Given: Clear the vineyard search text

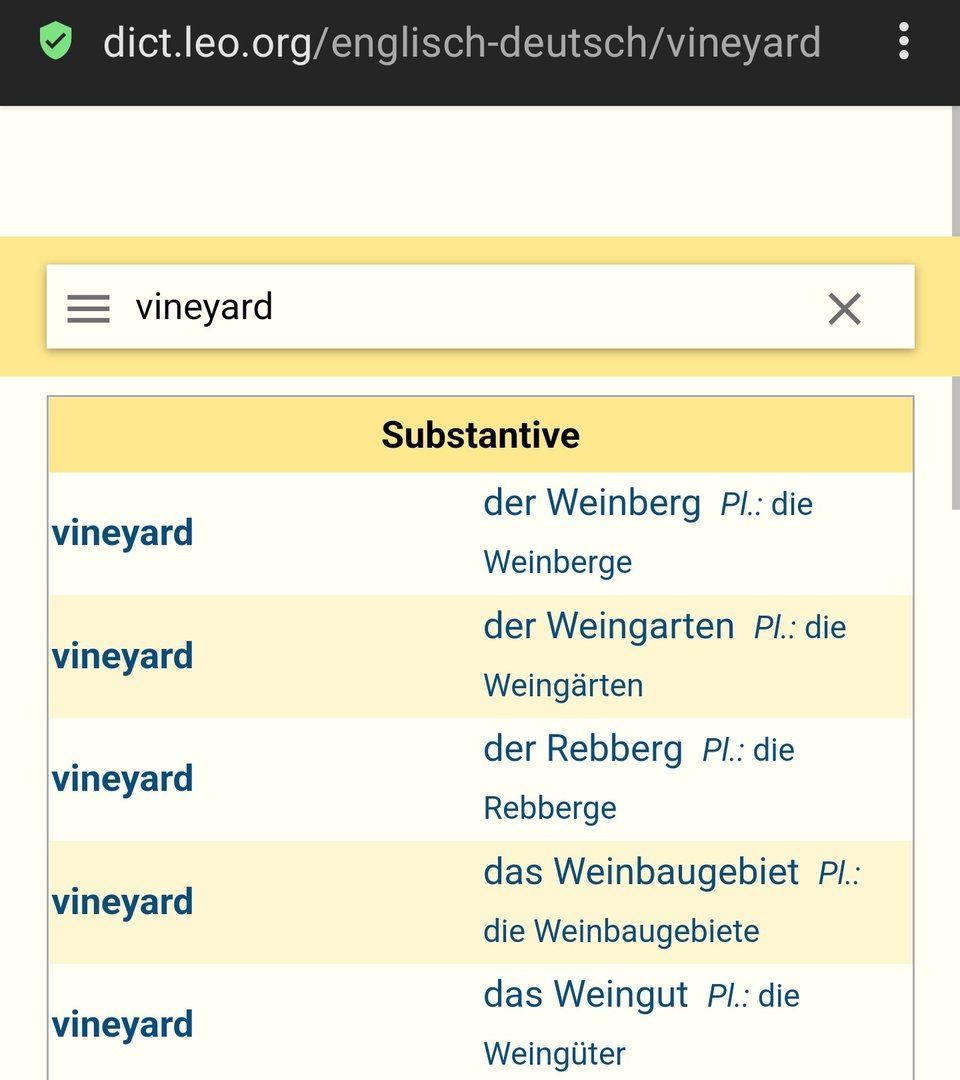Looking at the screenshot, I should pyautogui.click(x=844, y=309).
